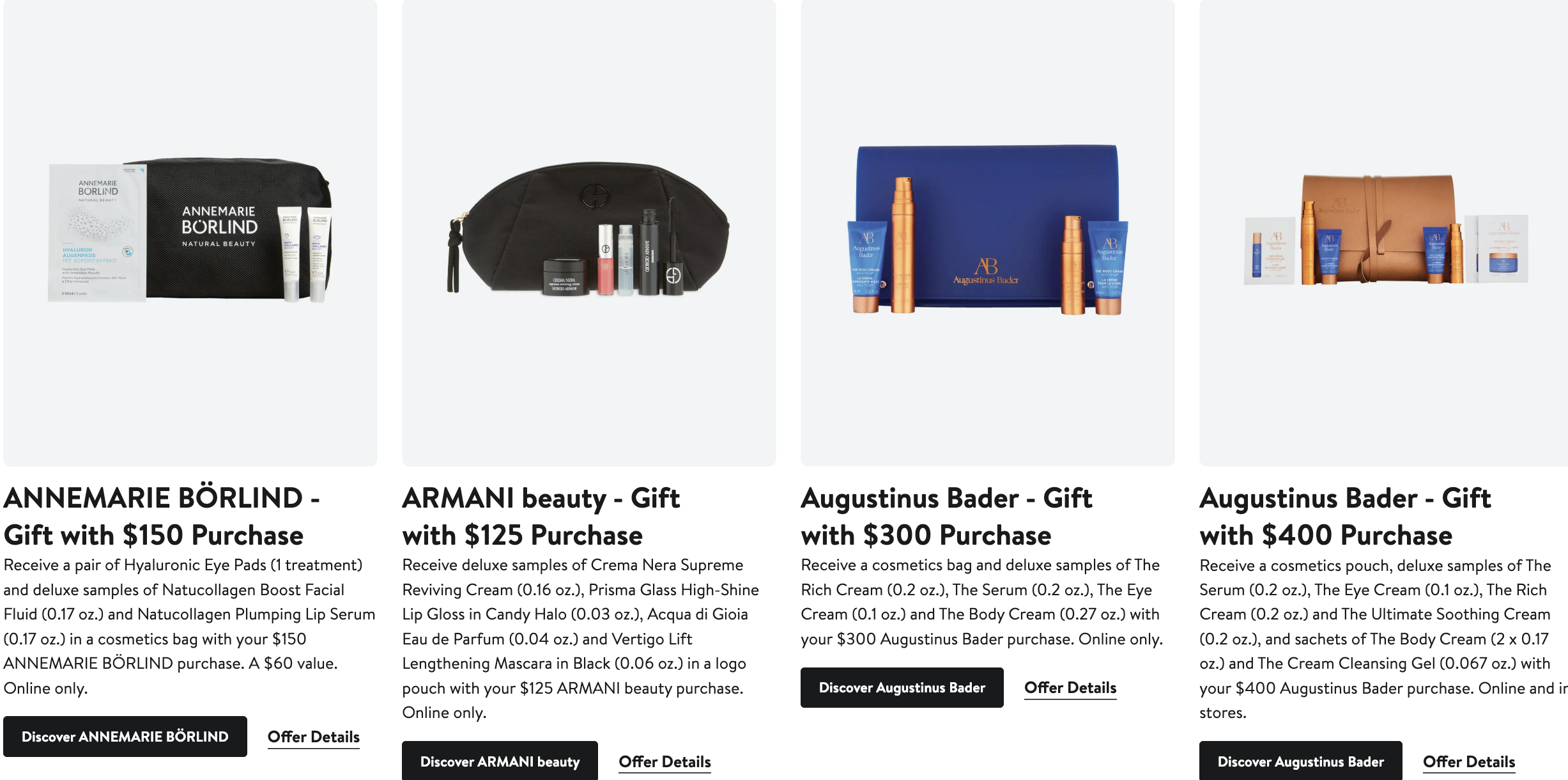Viewport: 1568px width, 780px height.
Task: Tap Discover ARMANI beauty button
Action: (500, 761)
